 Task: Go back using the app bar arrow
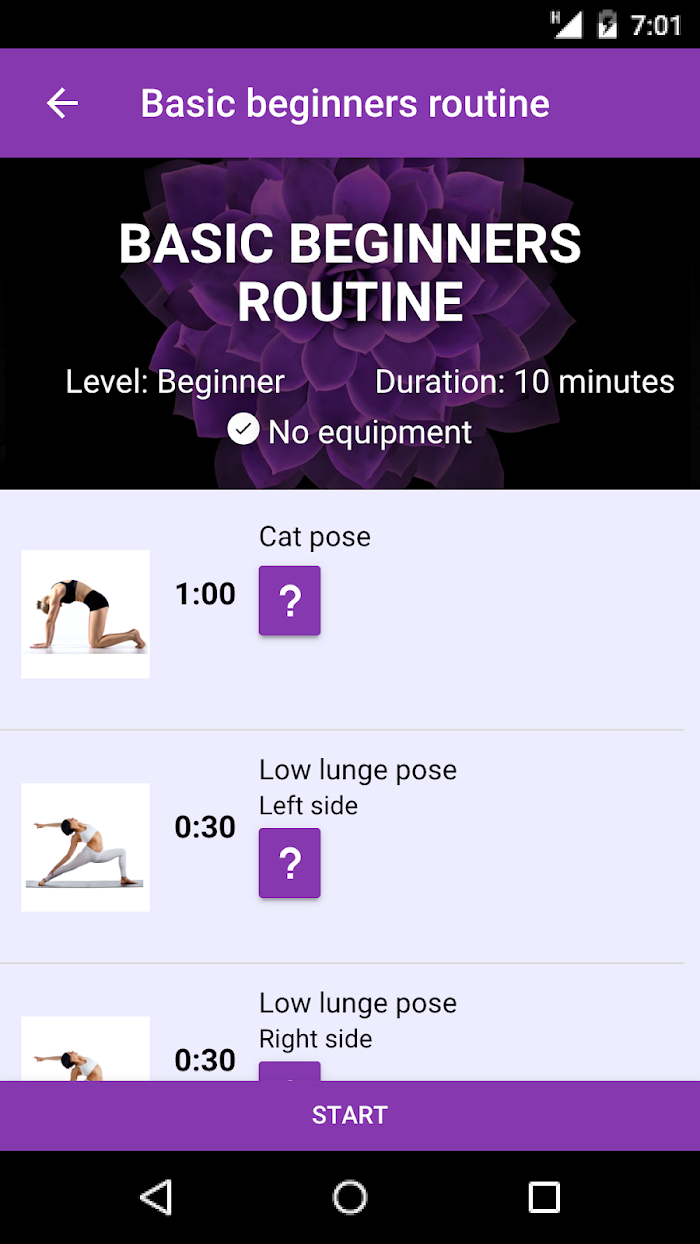pyautogui.click(x=62, y=103)
